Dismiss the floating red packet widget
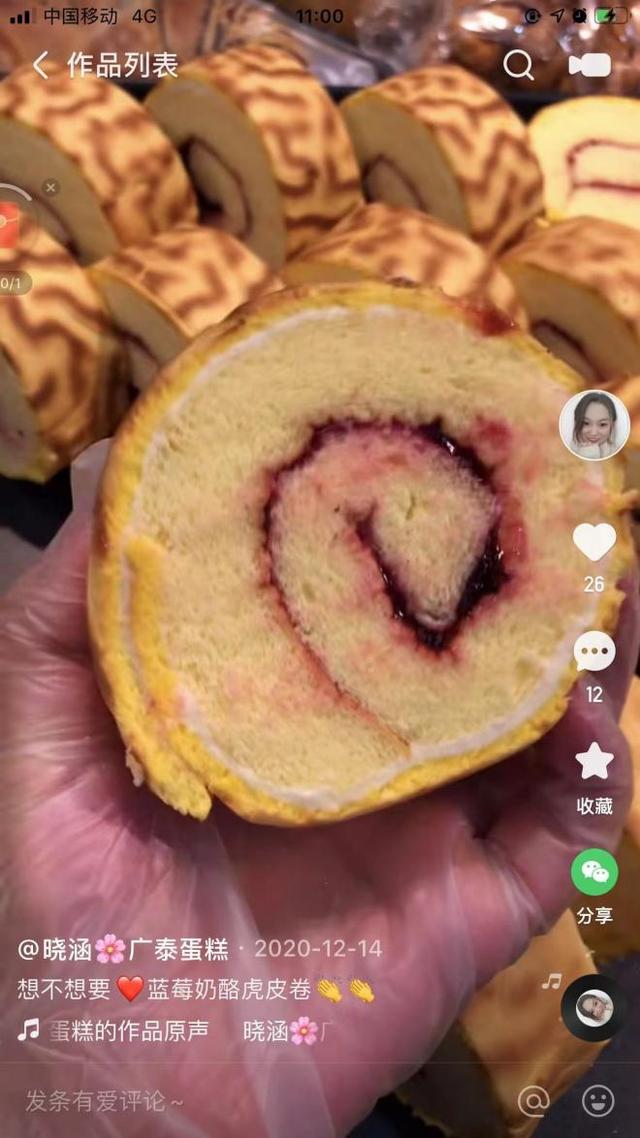The width and height of the screenshot is (640, 1138). pyautogui.click(x=51, y=187)
